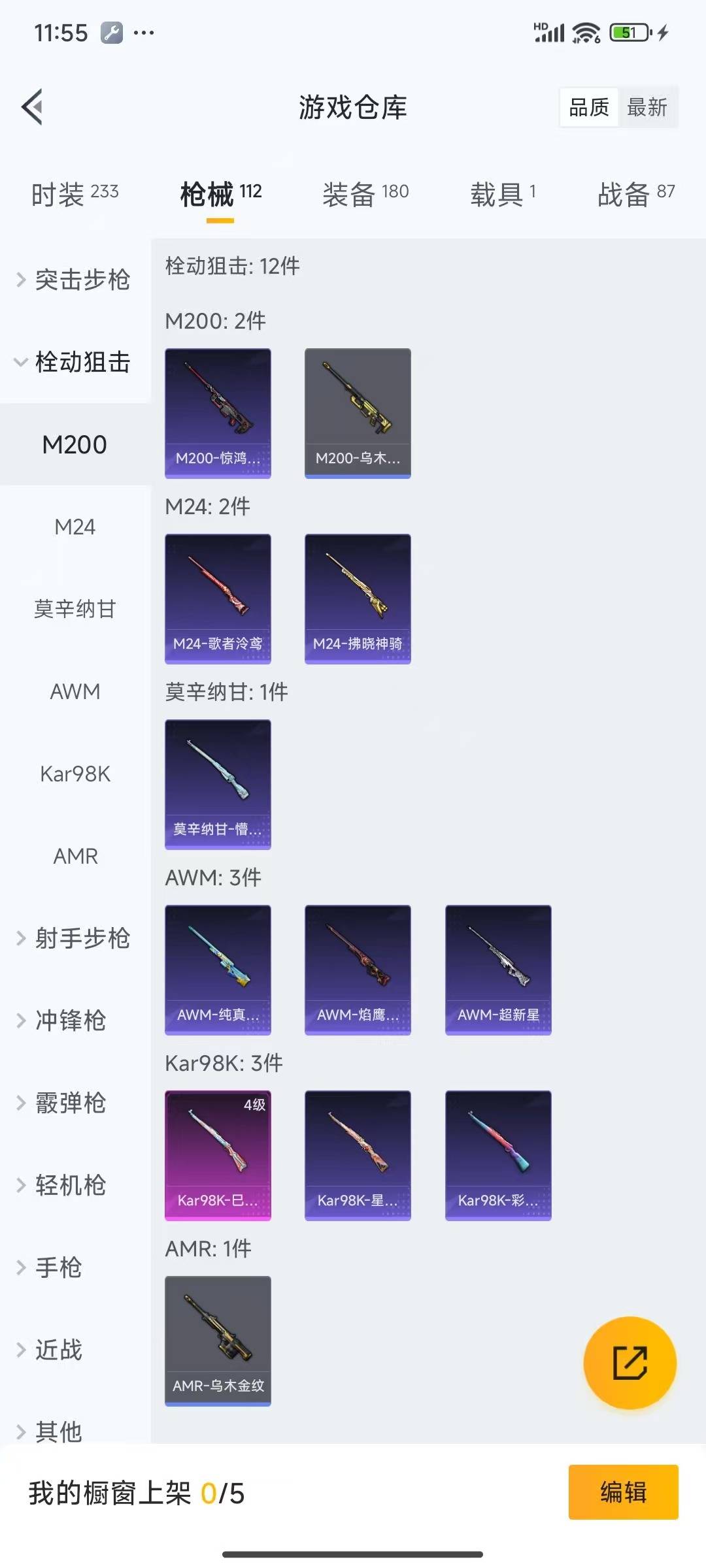706x1568 pixels.
Task: Go back using the top-left arrow
Action: coord(33,106)
